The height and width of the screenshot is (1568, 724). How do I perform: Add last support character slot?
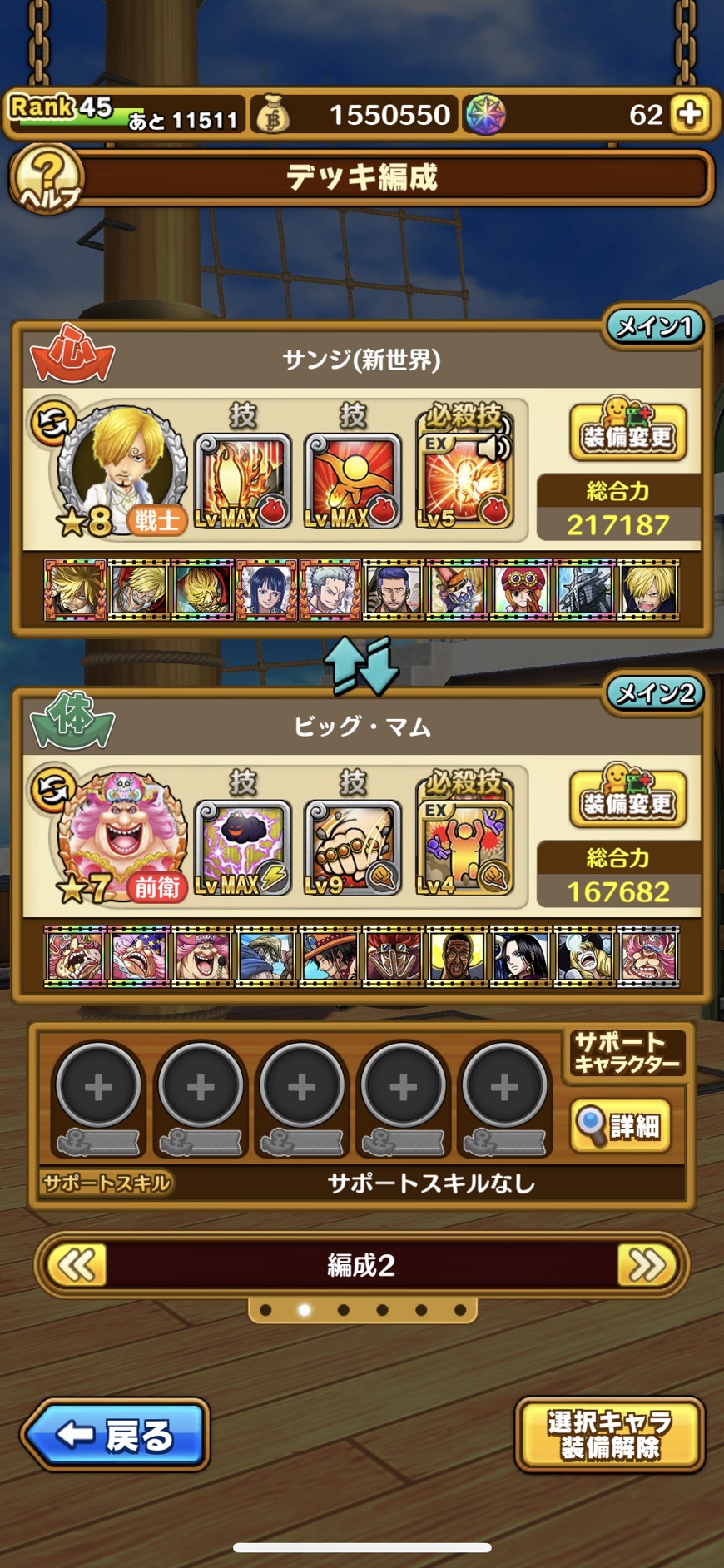pos(503,1087)
